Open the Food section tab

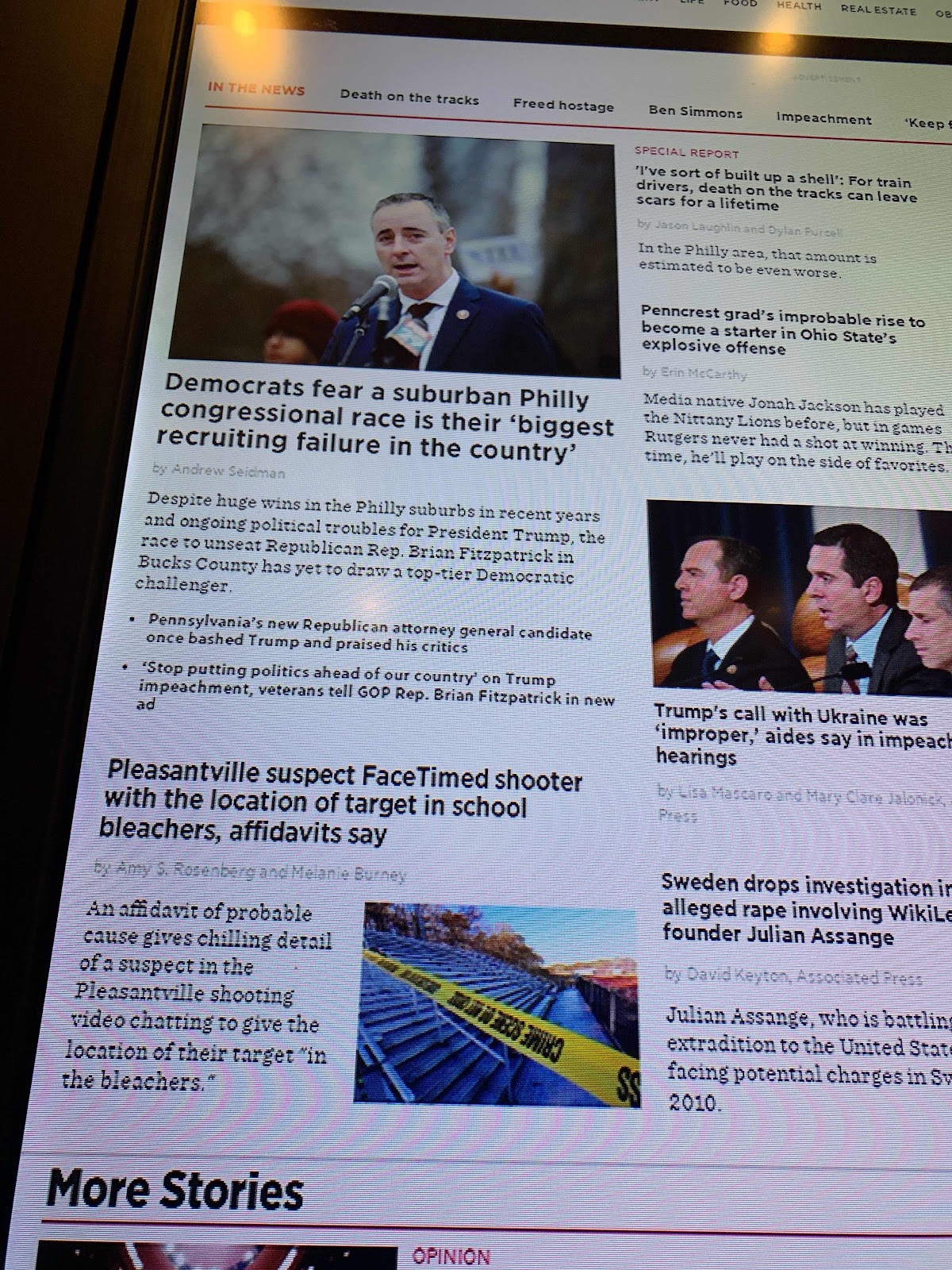tap(739, 3)
